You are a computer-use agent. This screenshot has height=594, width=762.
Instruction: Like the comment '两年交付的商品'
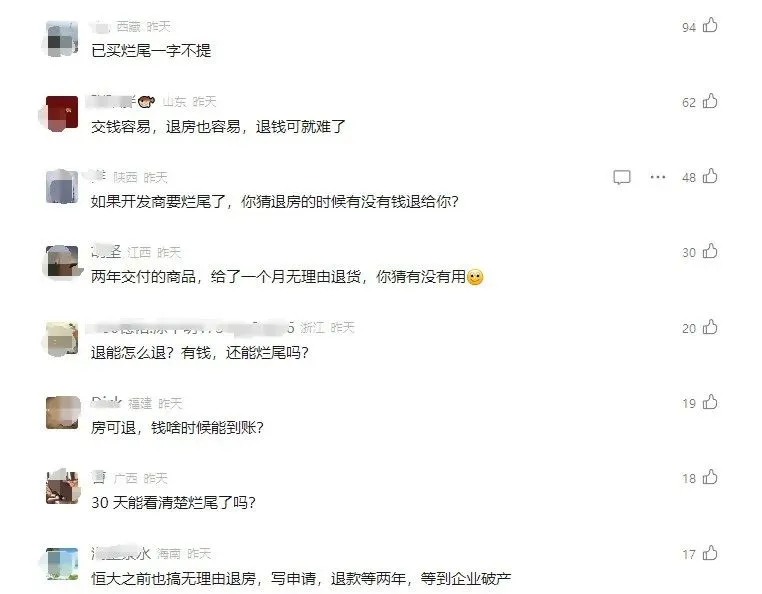[x=710, y=252]
